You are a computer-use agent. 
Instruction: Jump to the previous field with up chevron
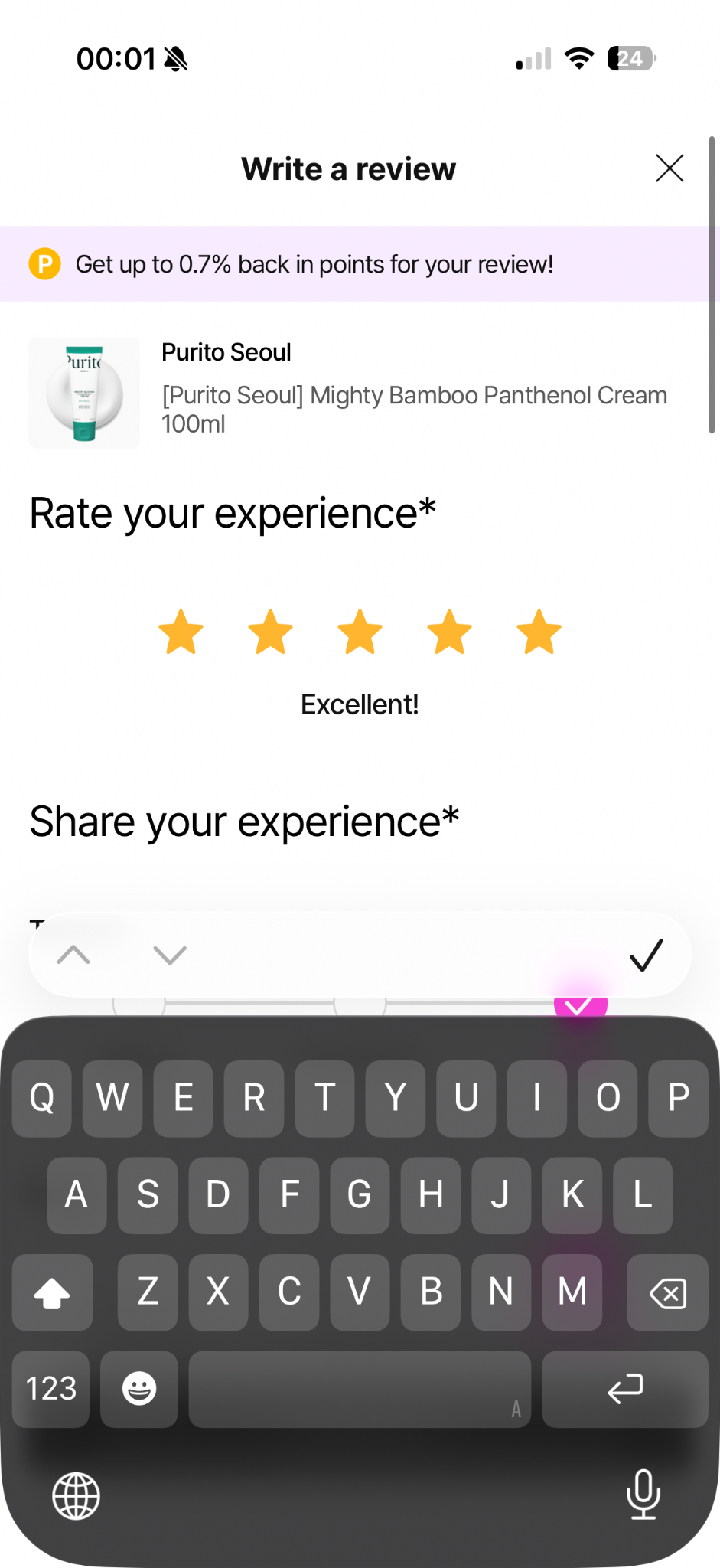73,955
